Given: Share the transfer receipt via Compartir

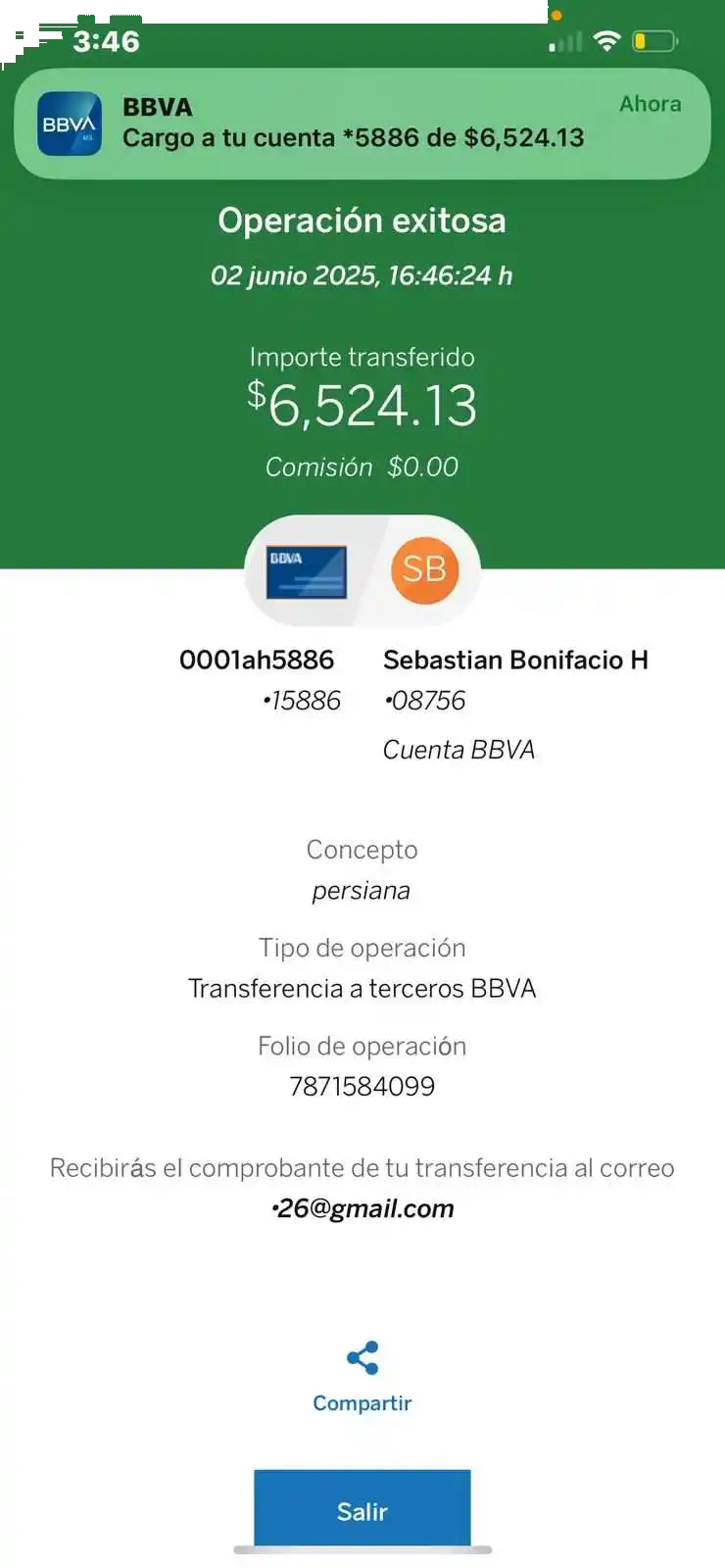Looking at the screenshot, I should 362,1376.
